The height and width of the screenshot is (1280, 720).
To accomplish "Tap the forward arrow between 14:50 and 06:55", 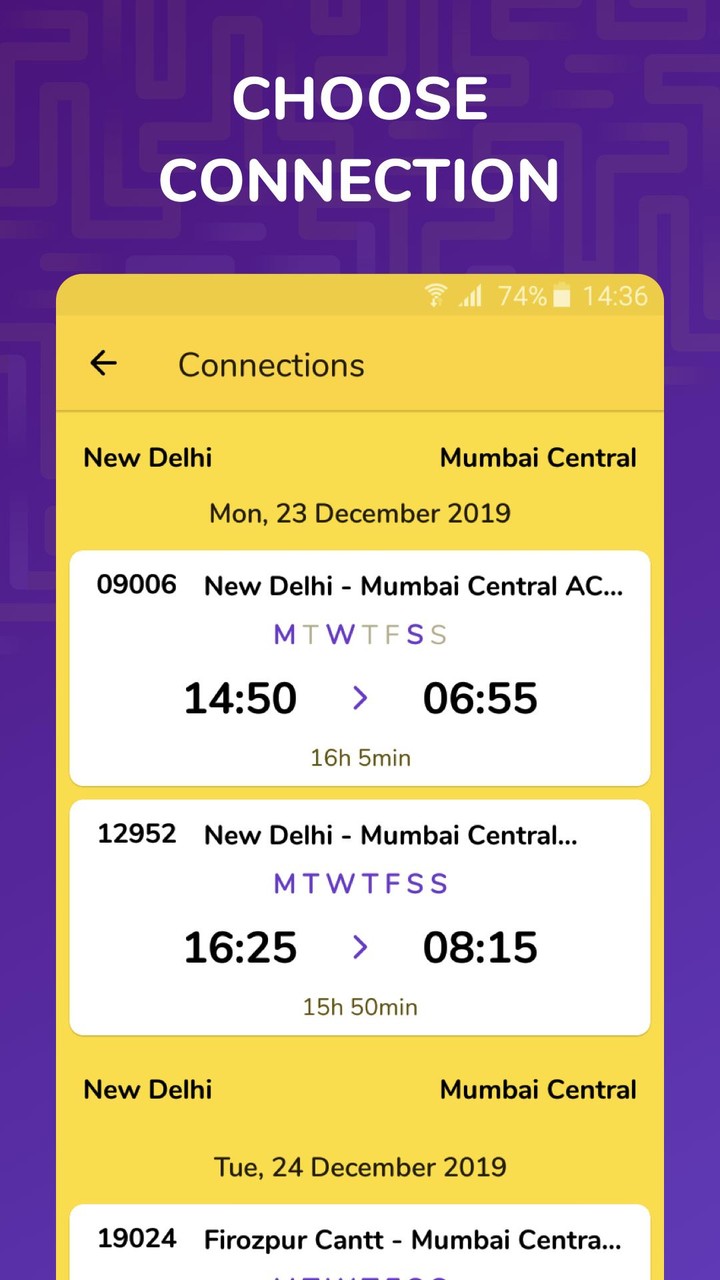I will [360, 699].
